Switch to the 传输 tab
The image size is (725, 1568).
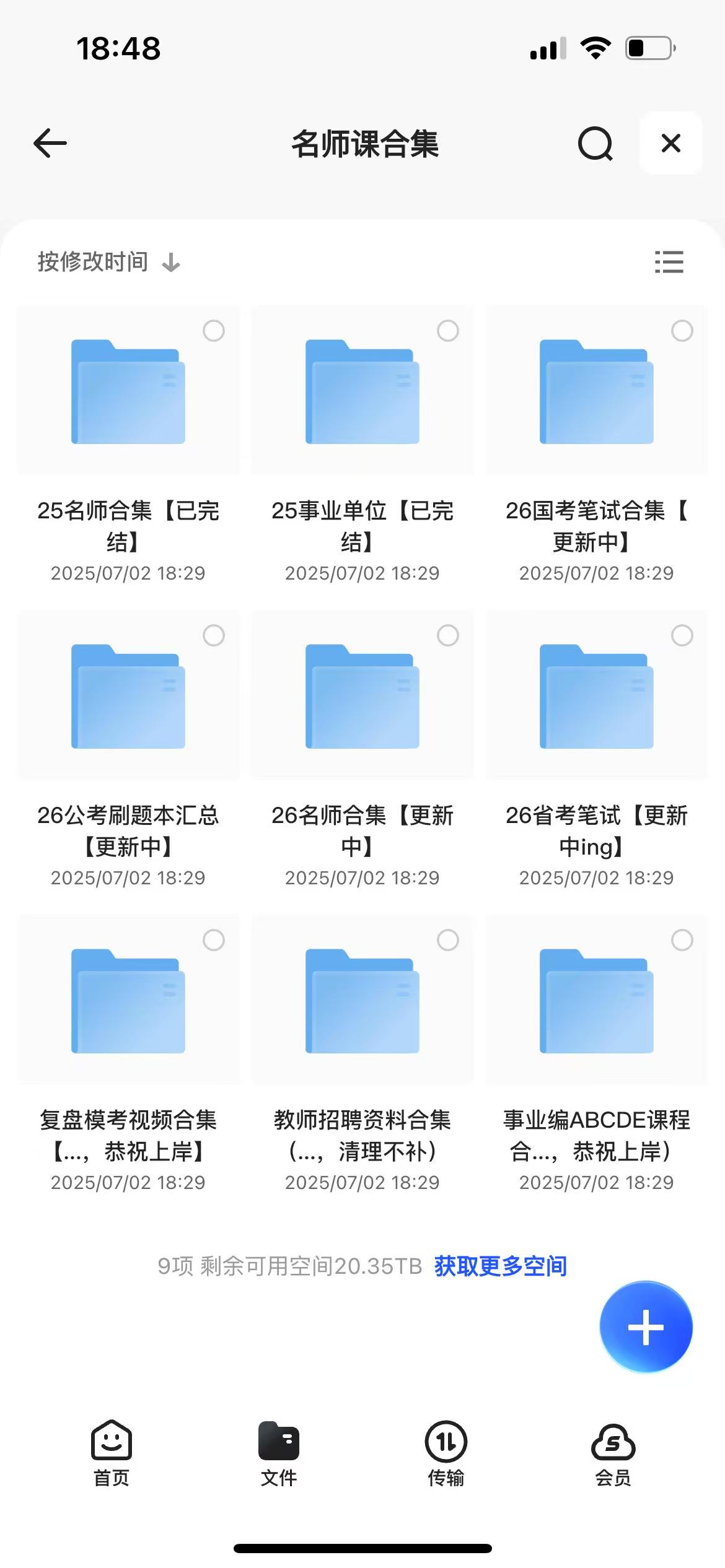click(446, 1453)
